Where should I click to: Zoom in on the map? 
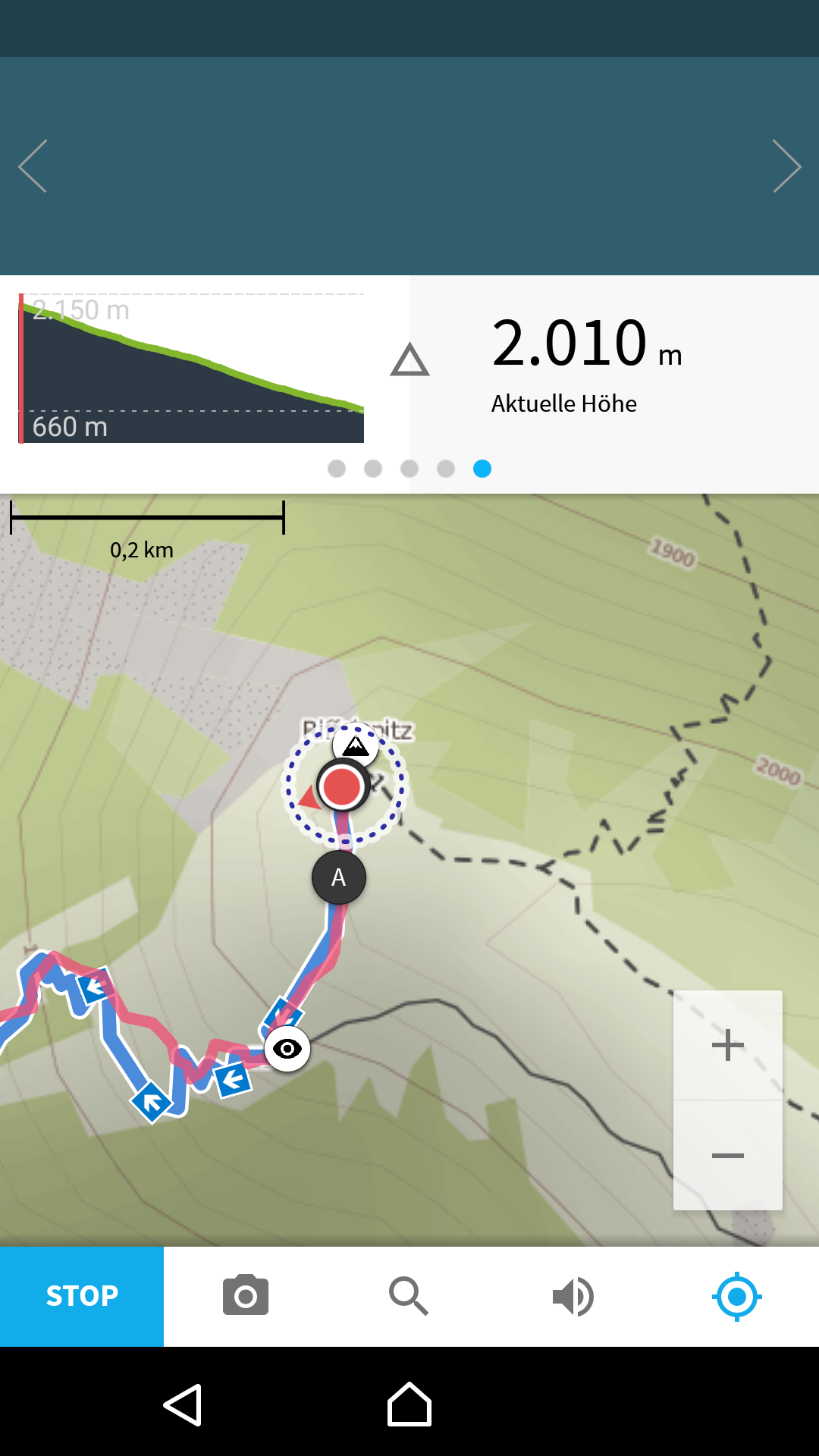click(728, 1045)
